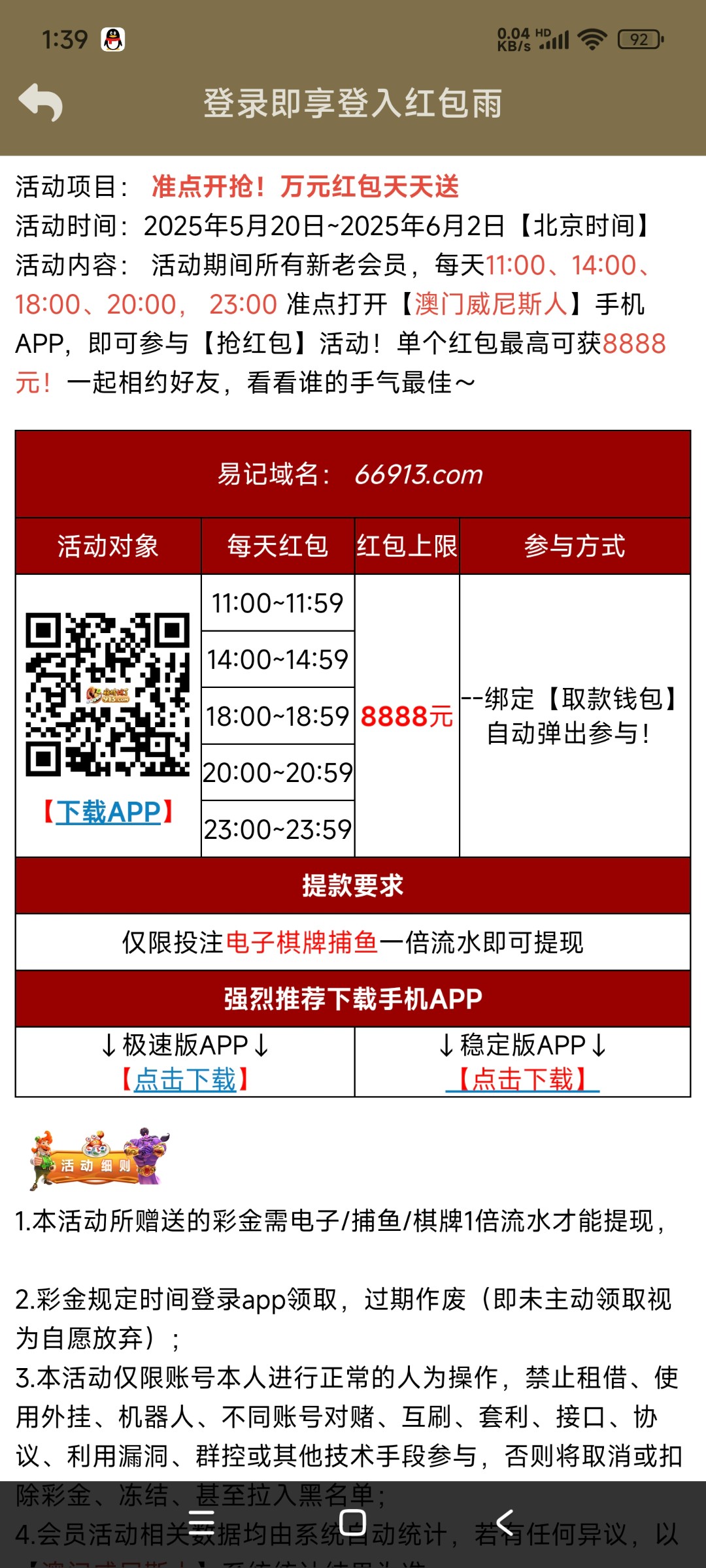706x1568 pixels.
Task: Tap the system back button
Action: click(504, 1523)
